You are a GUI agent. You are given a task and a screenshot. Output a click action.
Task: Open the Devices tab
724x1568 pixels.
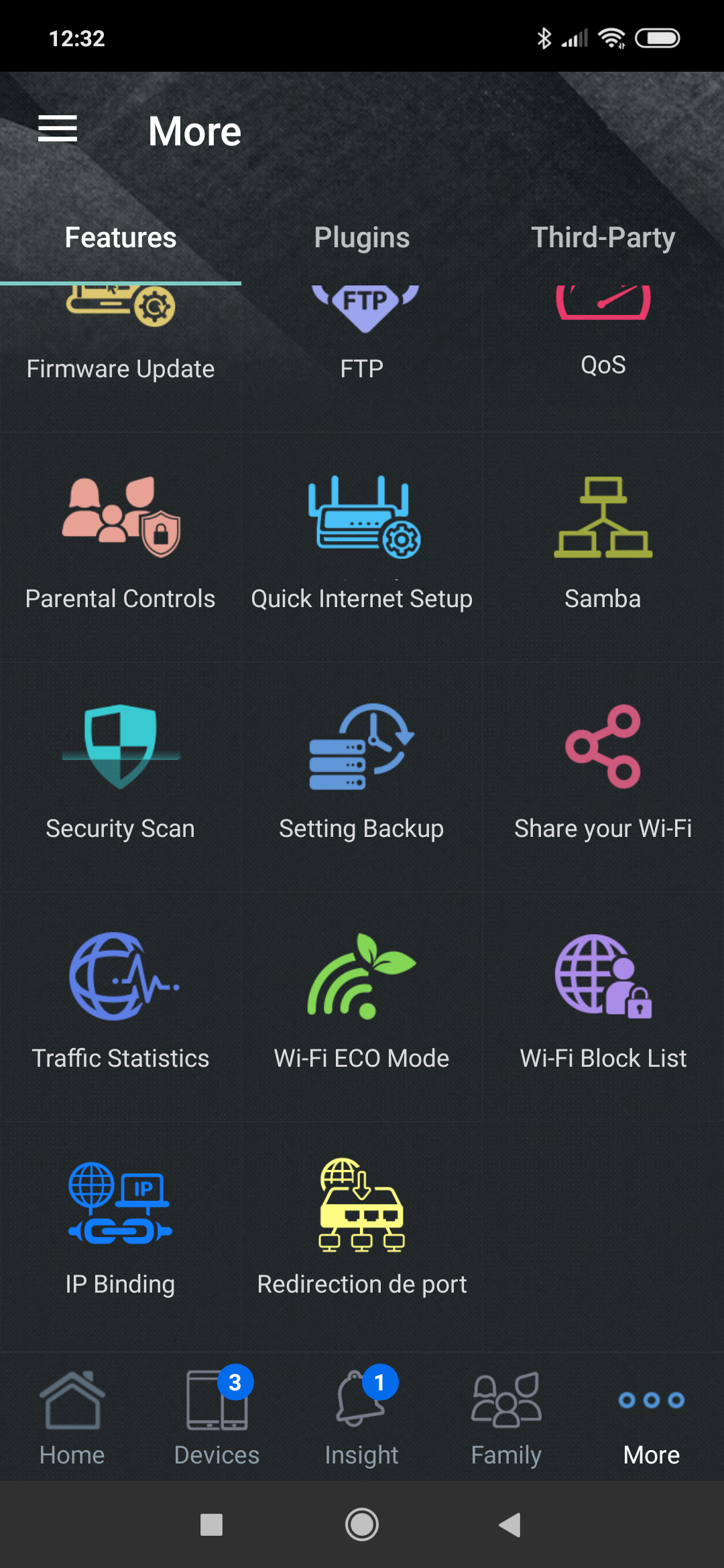(x=217, y=1417)
